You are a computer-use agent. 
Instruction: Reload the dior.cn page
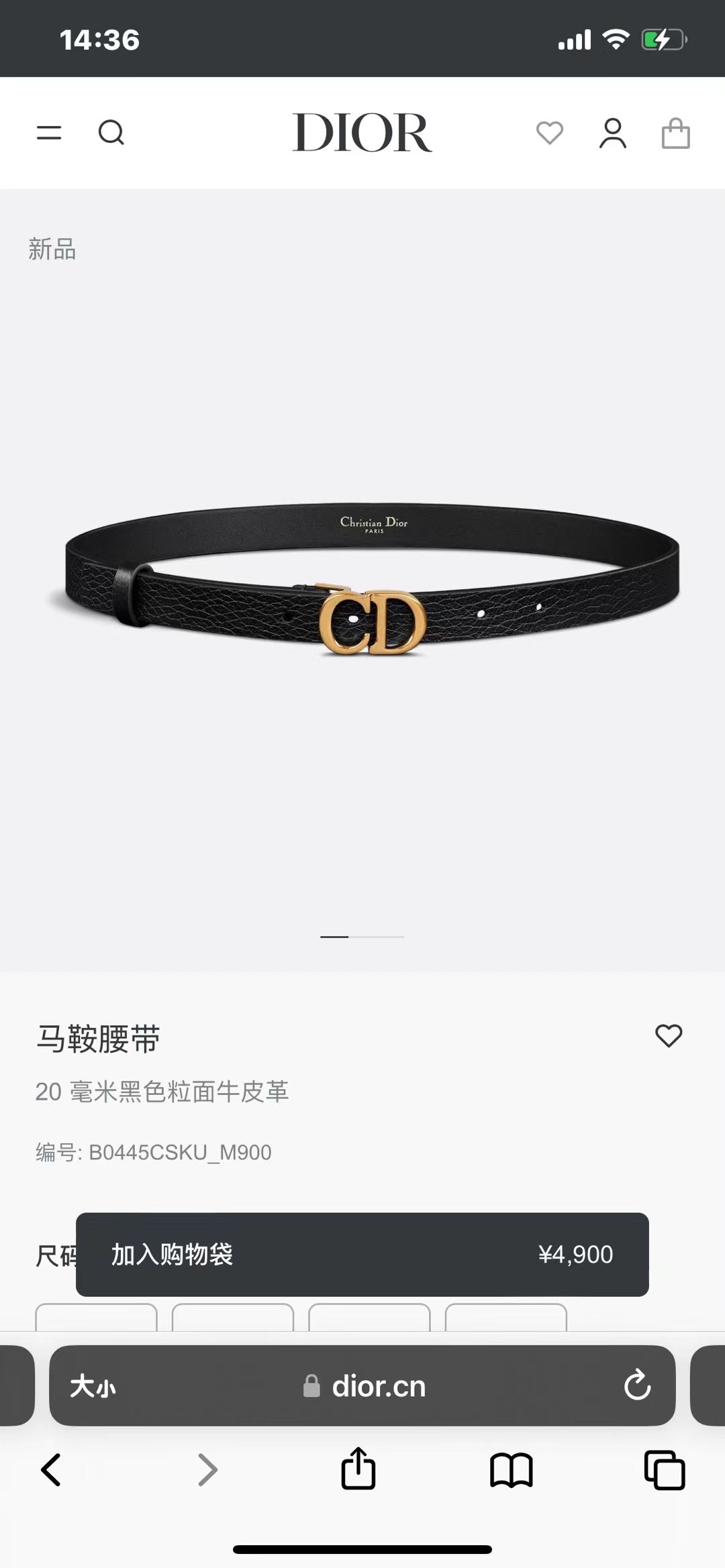[x=637, y=1386]
